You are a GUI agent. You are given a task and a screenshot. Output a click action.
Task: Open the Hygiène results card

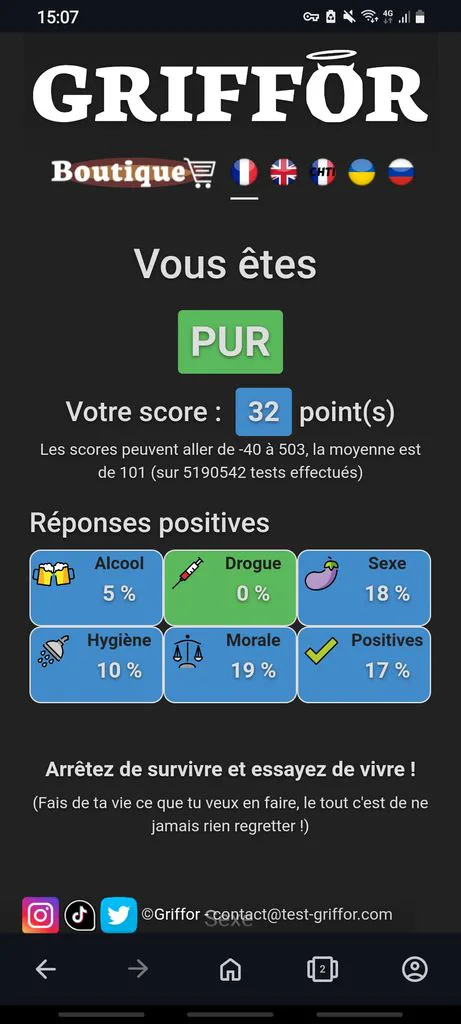[x=96, y=665]
